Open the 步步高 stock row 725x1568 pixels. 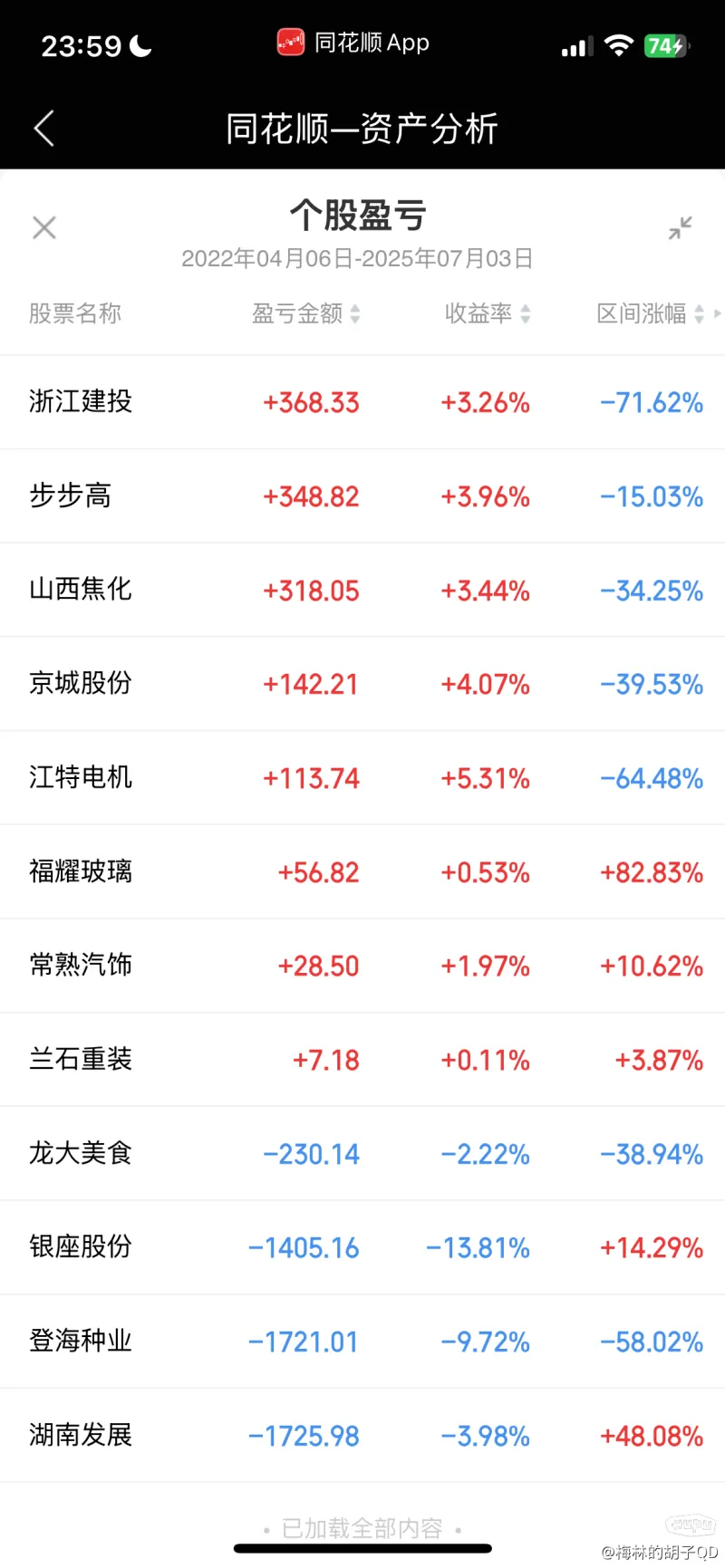tap(362, 496)
